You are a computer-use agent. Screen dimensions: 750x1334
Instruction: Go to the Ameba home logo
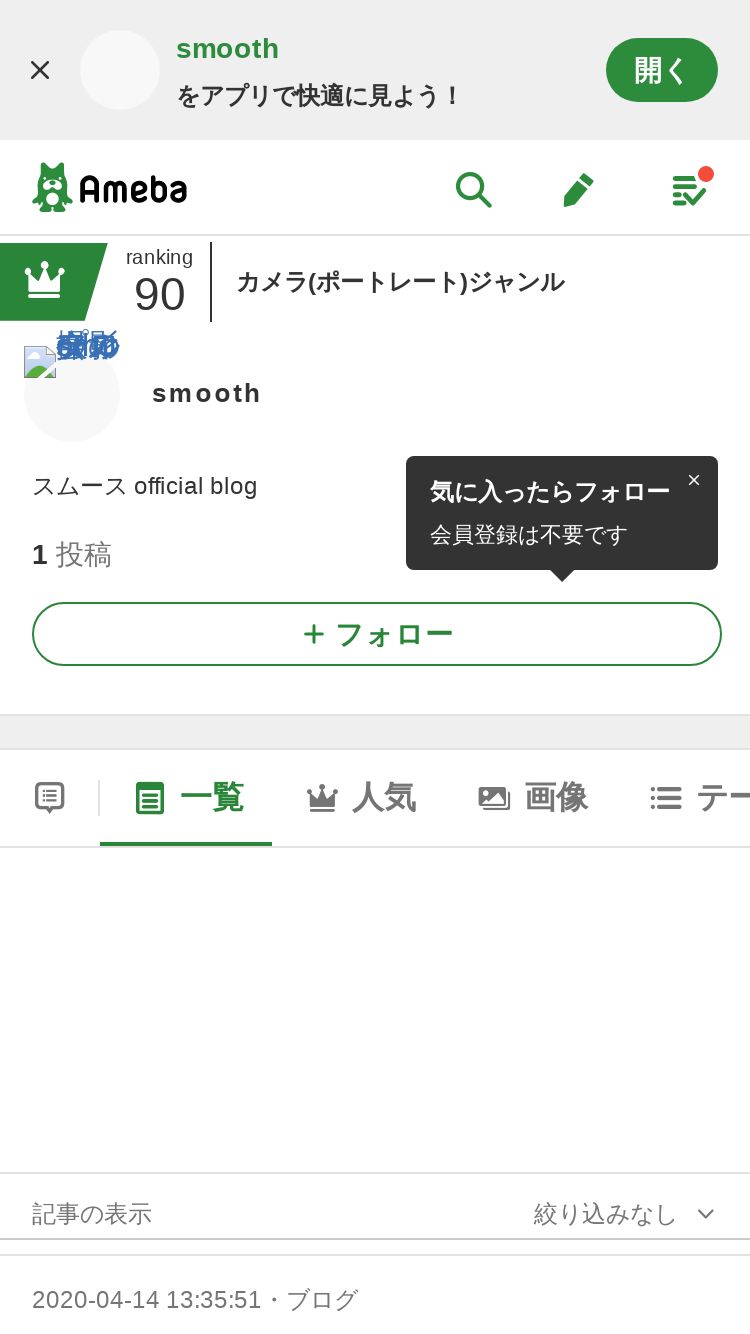tap(110, 187)
